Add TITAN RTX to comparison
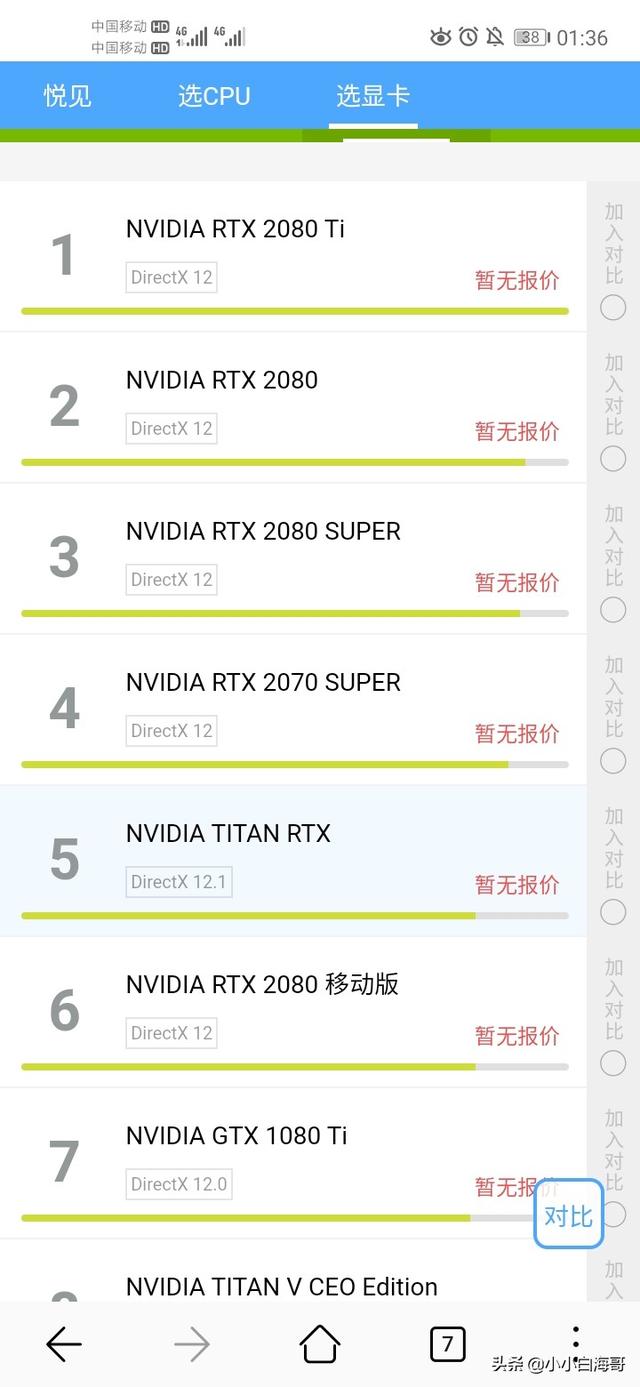The height and width of the screenshot is (1387, 640). coord(613,912)
